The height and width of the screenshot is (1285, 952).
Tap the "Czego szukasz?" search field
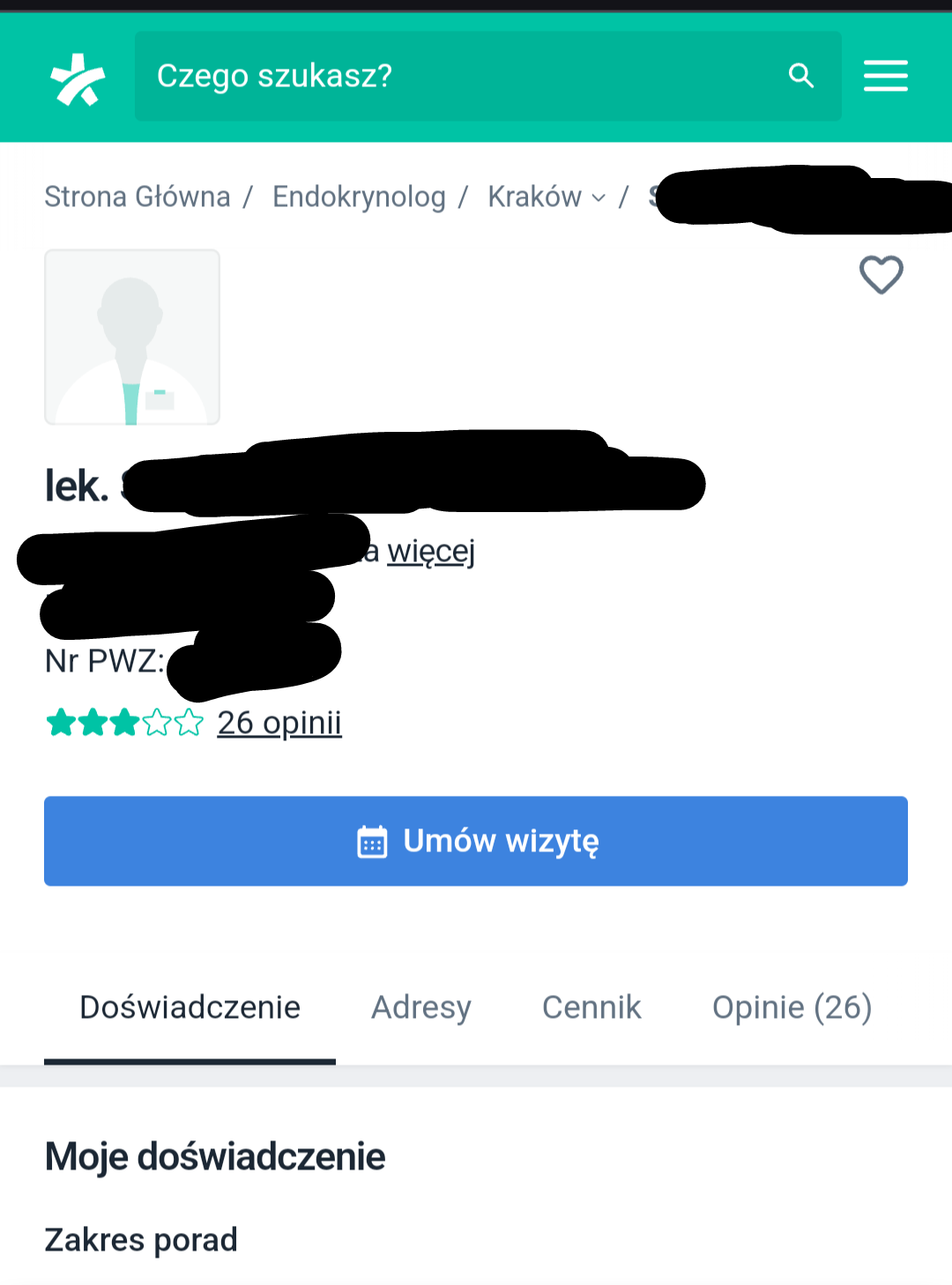458,76
